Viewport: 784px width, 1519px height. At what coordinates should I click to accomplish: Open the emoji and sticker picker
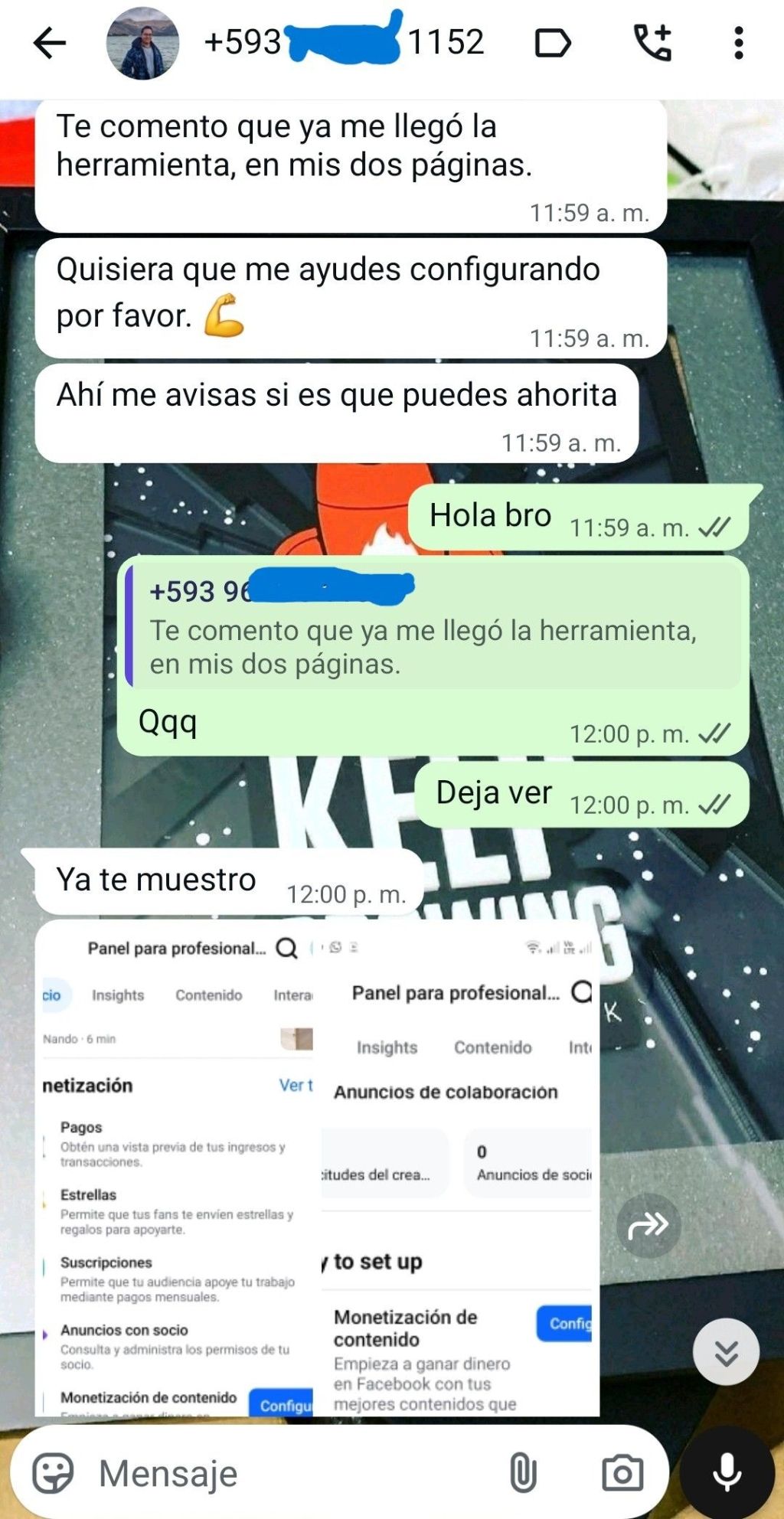pos(53,1472)
